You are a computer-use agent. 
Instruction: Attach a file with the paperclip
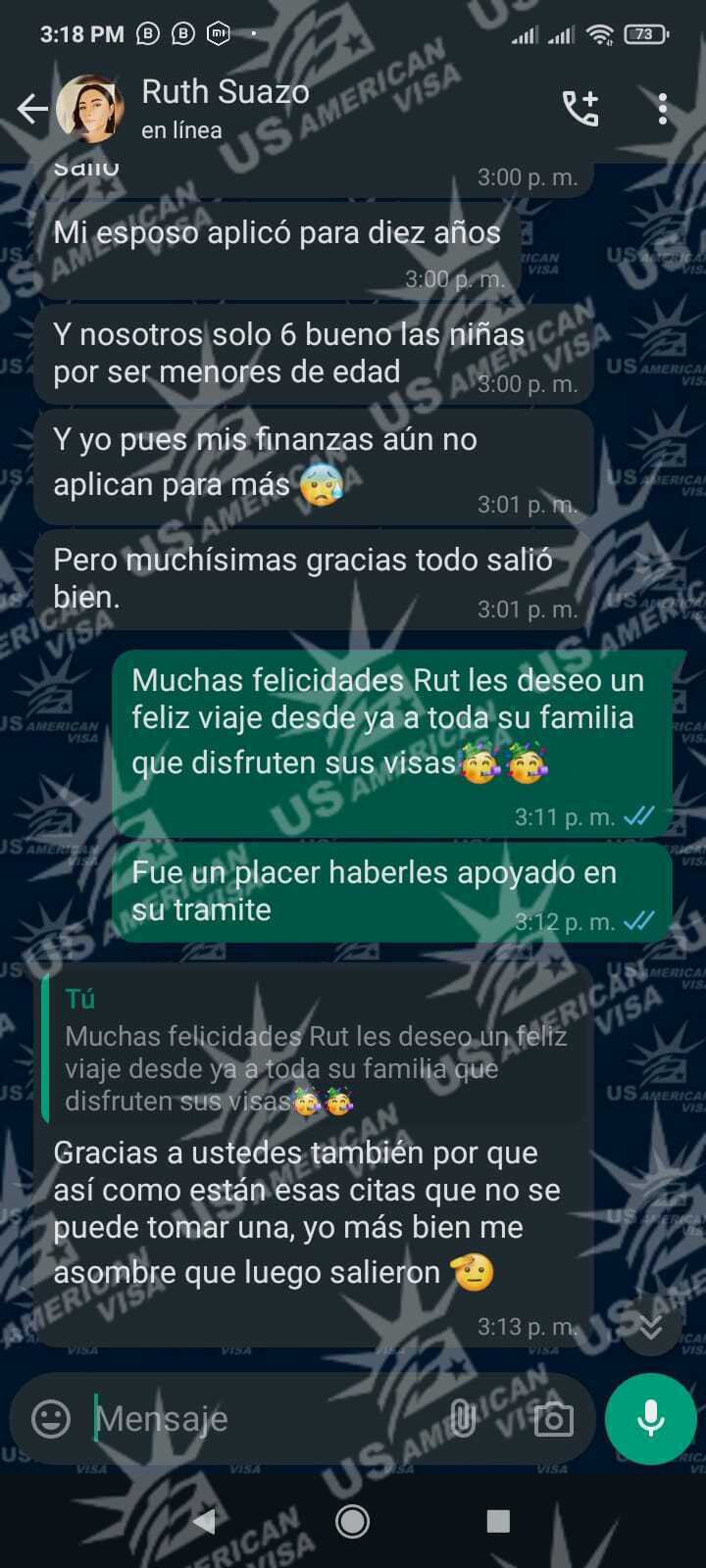click(462, 1418)
